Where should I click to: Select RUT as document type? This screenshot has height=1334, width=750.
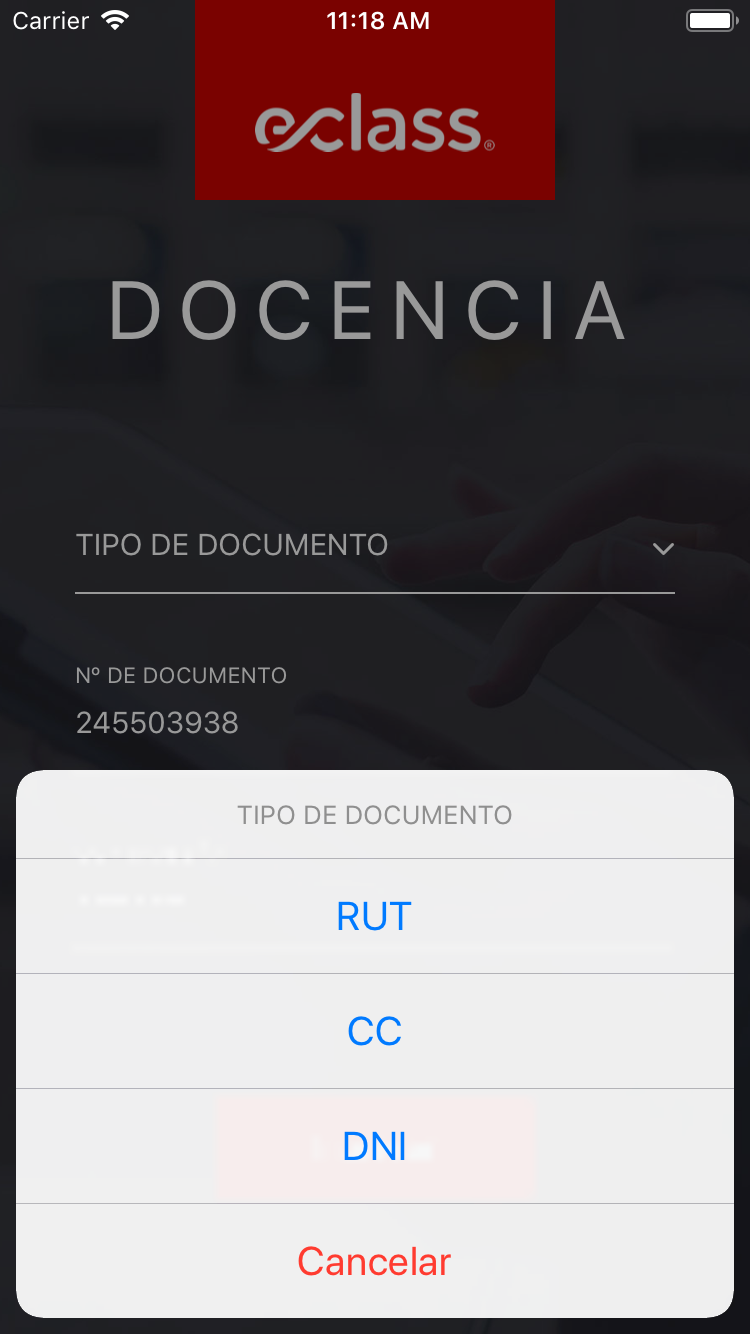(x=375, y=916)
